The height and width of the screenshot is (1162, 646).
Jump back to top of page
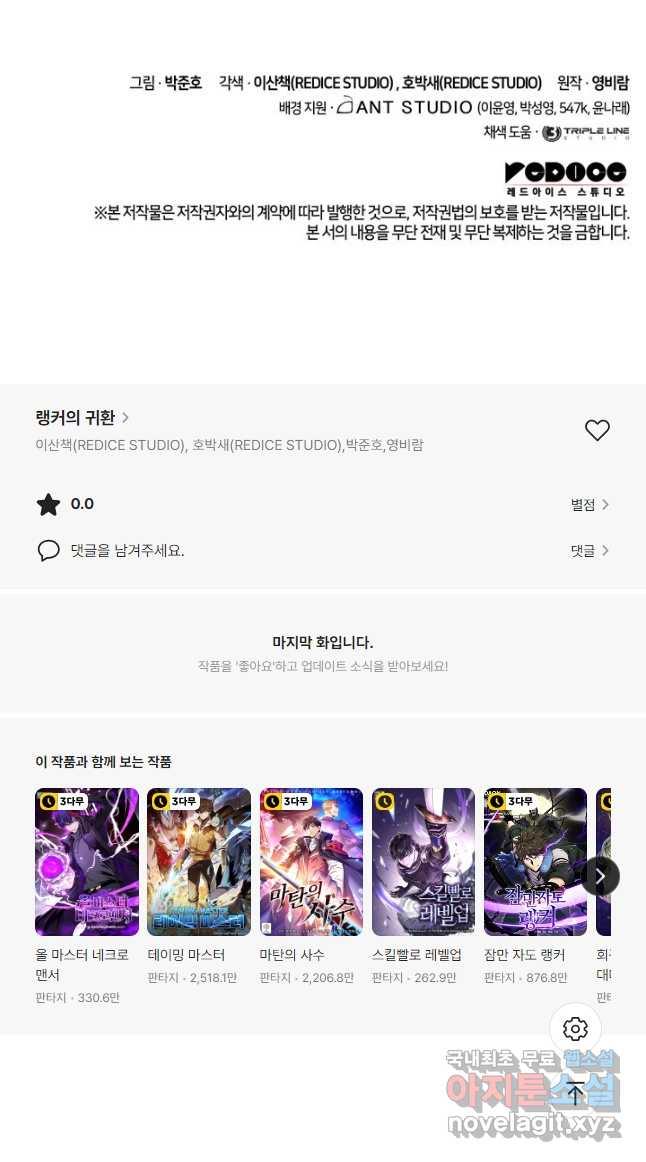coord(575,1093)
